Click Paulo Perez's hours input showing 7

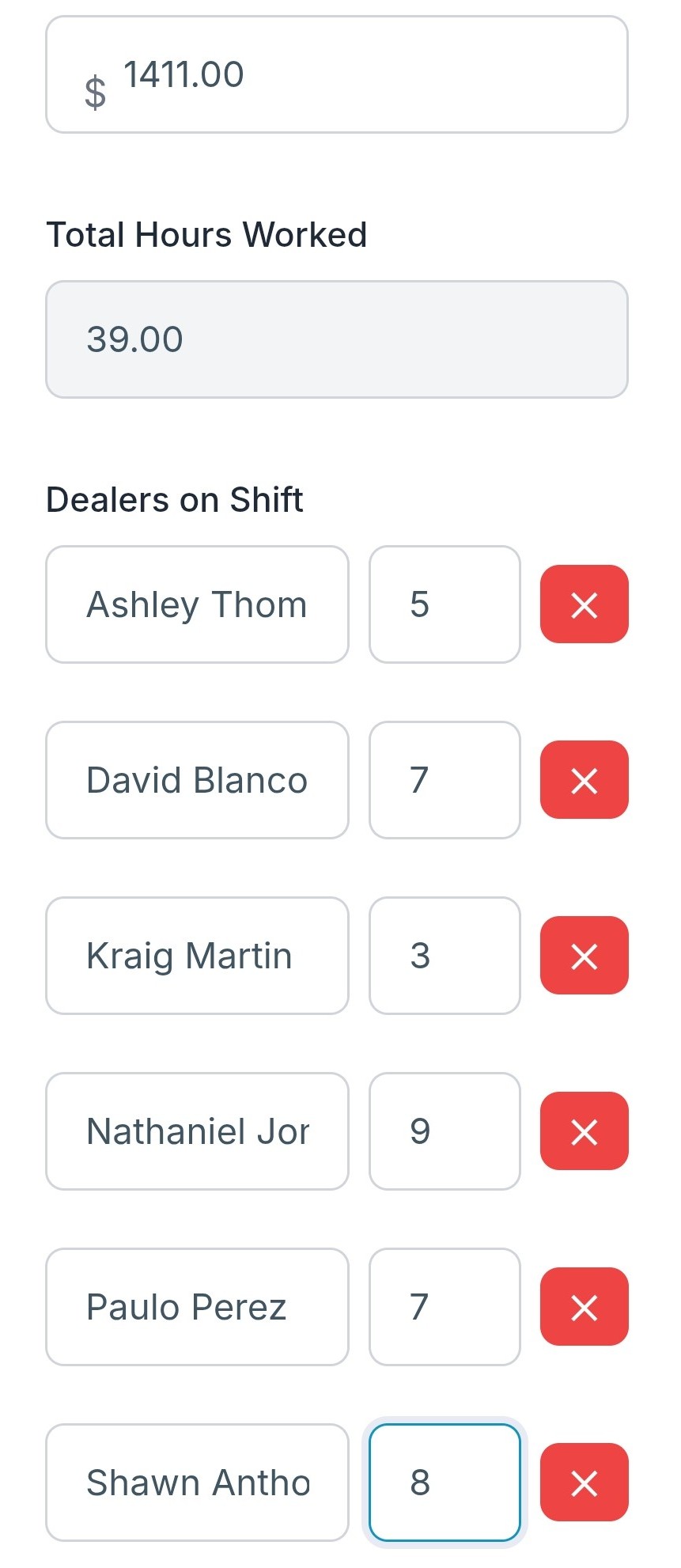[445, 1307]
